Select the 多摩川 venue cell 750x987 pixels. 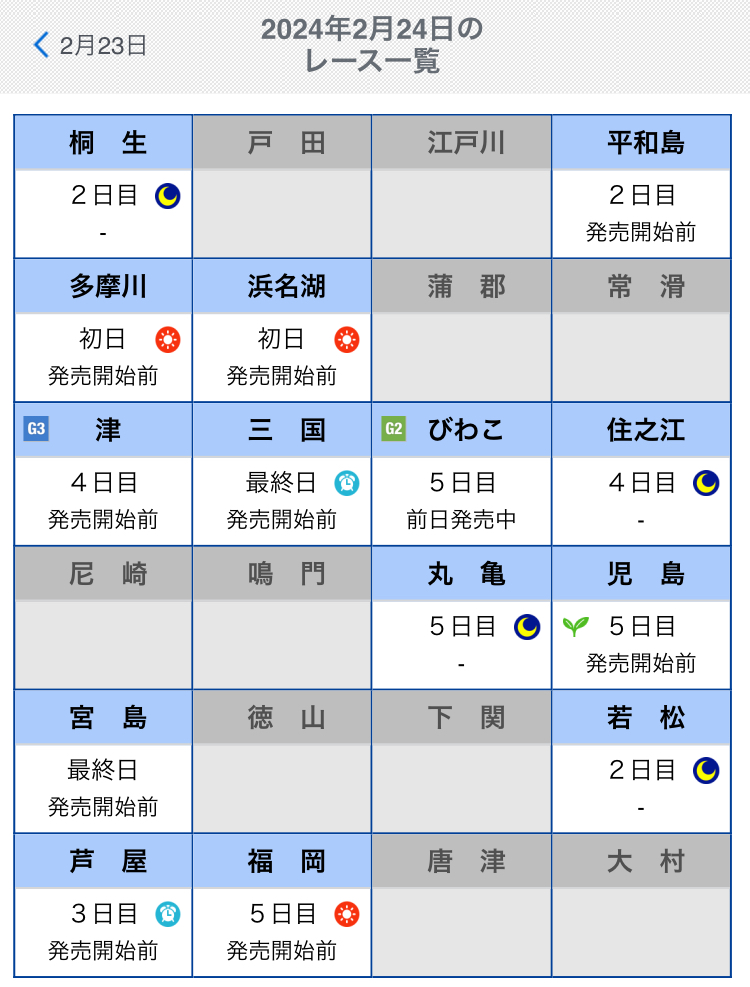click(104, 331)
